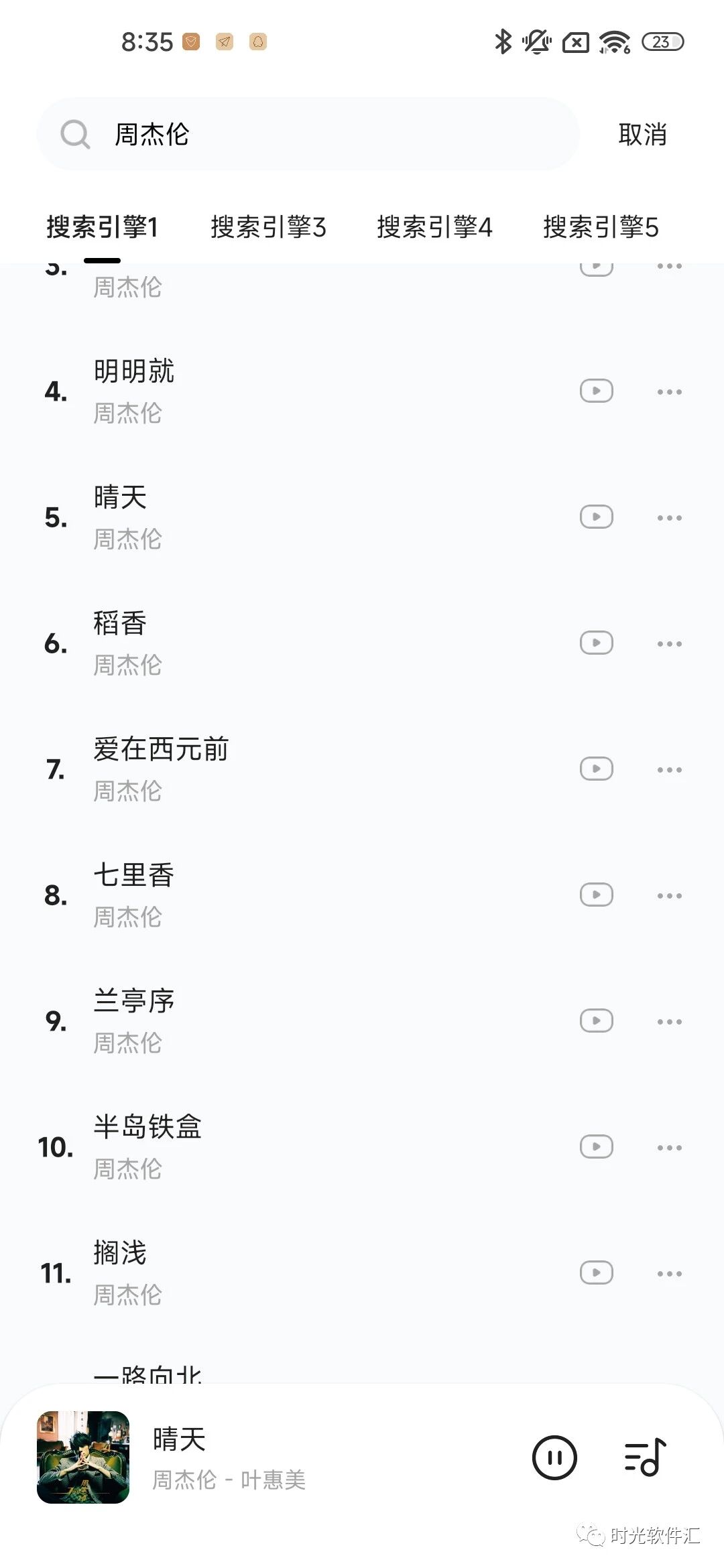Play the song 半岛铁盒
Screen dimensions: 724x1568
(x=147, y=1128)
